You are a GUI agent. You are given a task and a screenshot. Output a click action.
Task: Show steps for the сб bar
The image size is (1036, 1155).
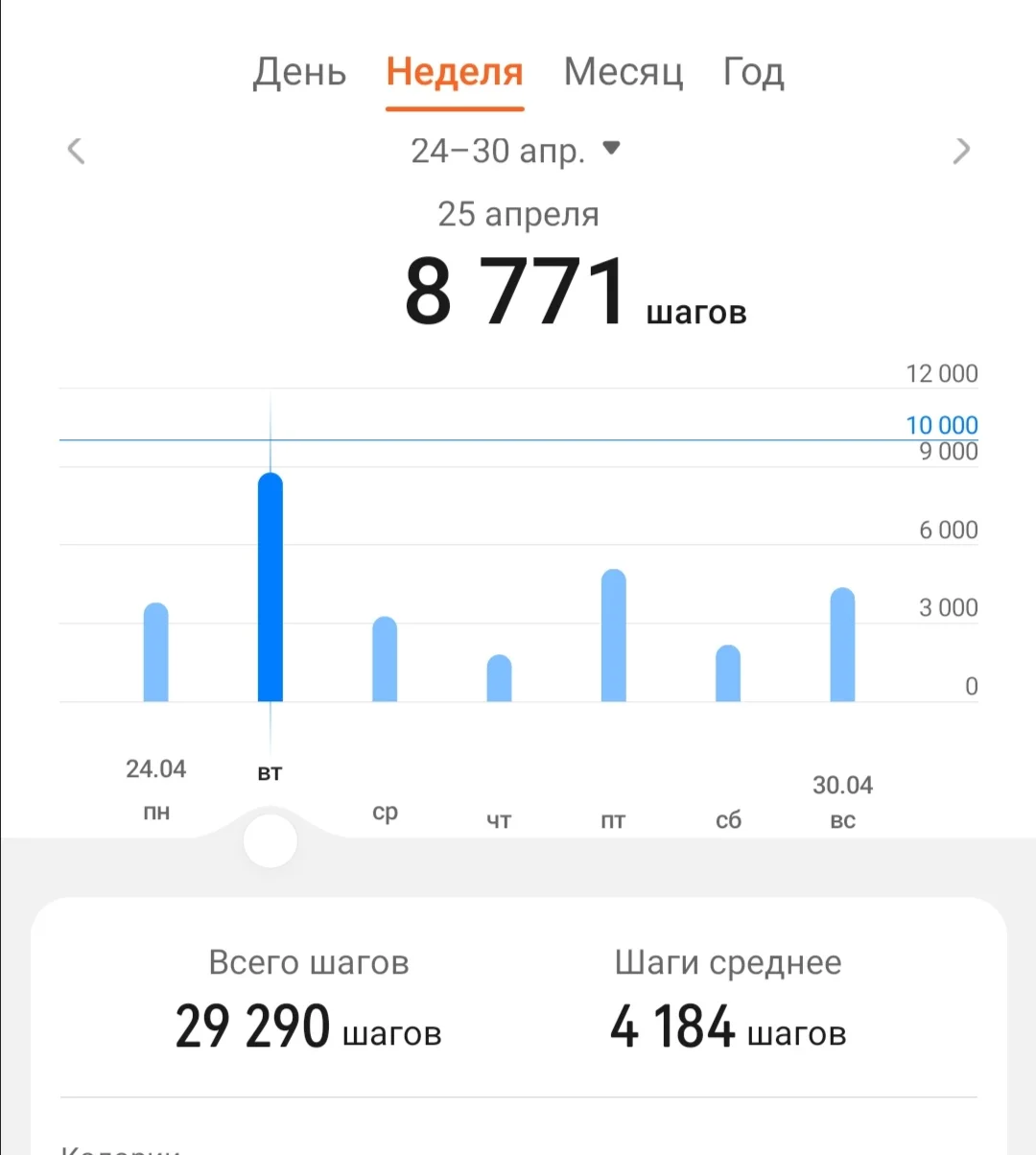pyautogui.click(x=728, y=674)
